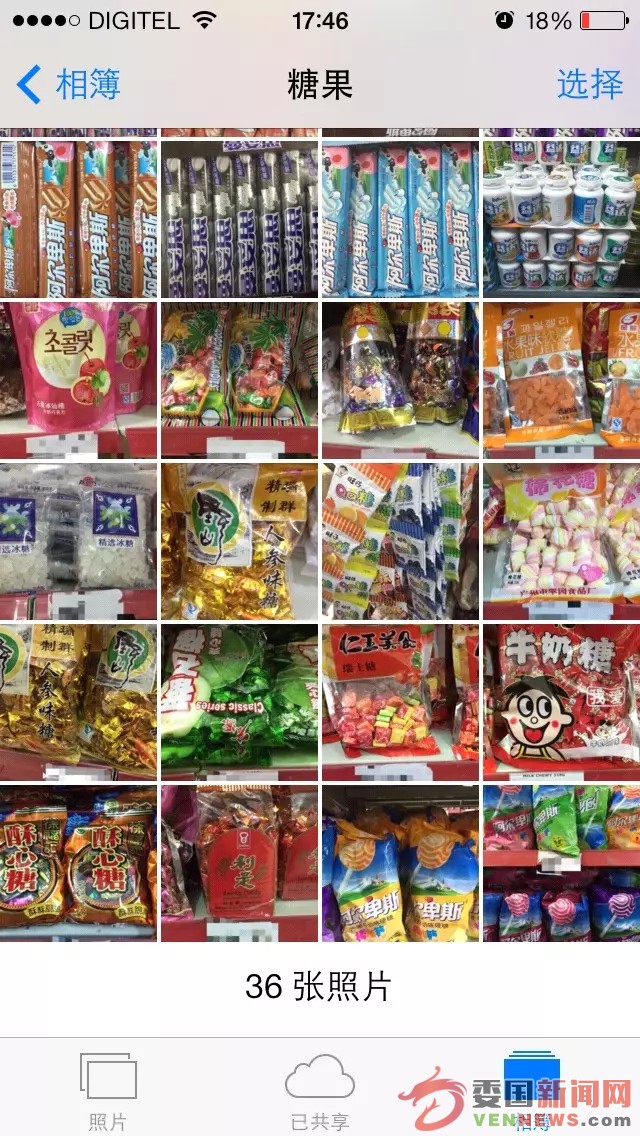Open the 牛奶糖 candy photo
640x1136 pixels.
(x=561, y=702)
